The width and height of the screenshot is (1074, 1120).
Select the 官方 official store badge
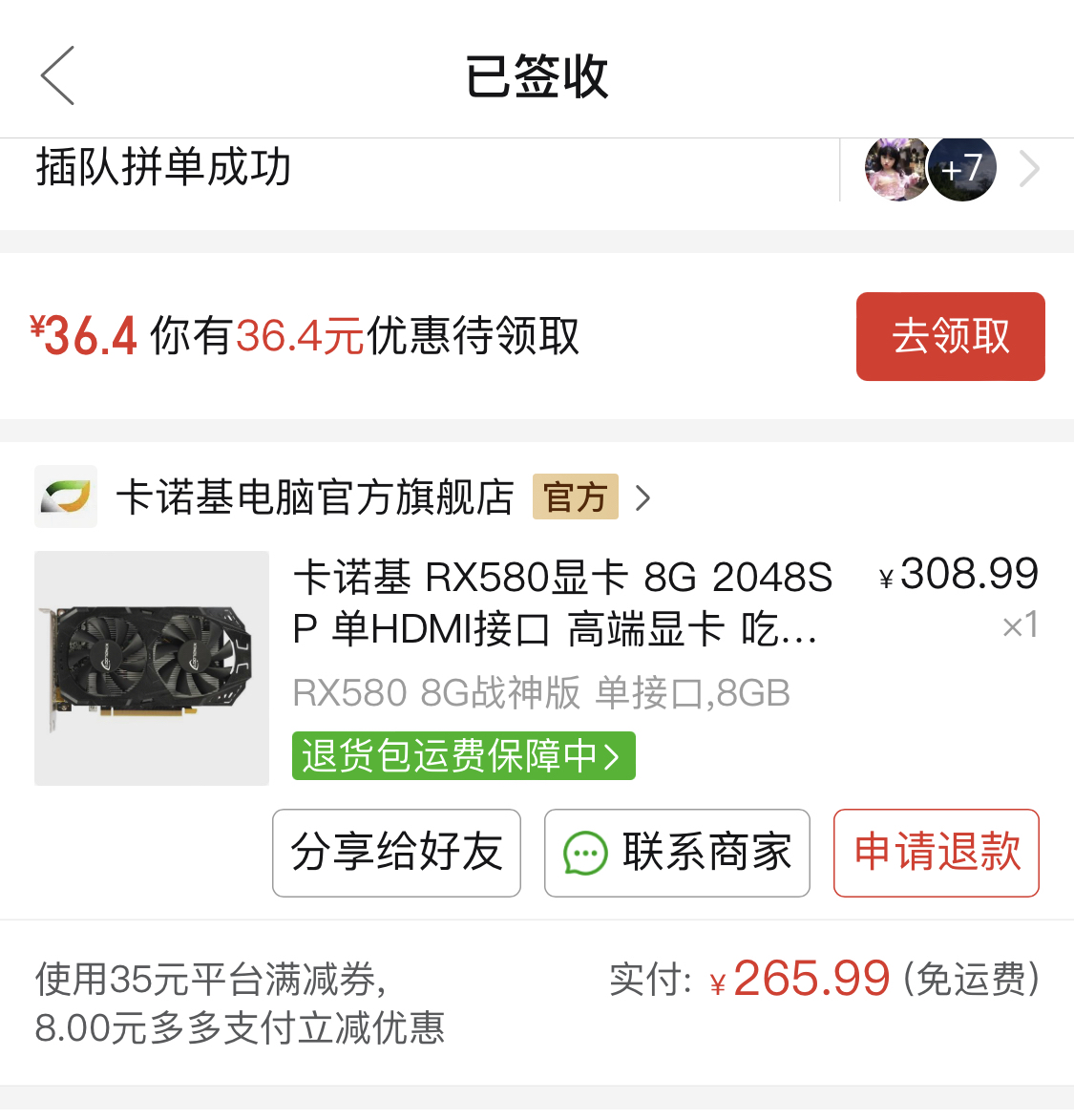(575, 497)
